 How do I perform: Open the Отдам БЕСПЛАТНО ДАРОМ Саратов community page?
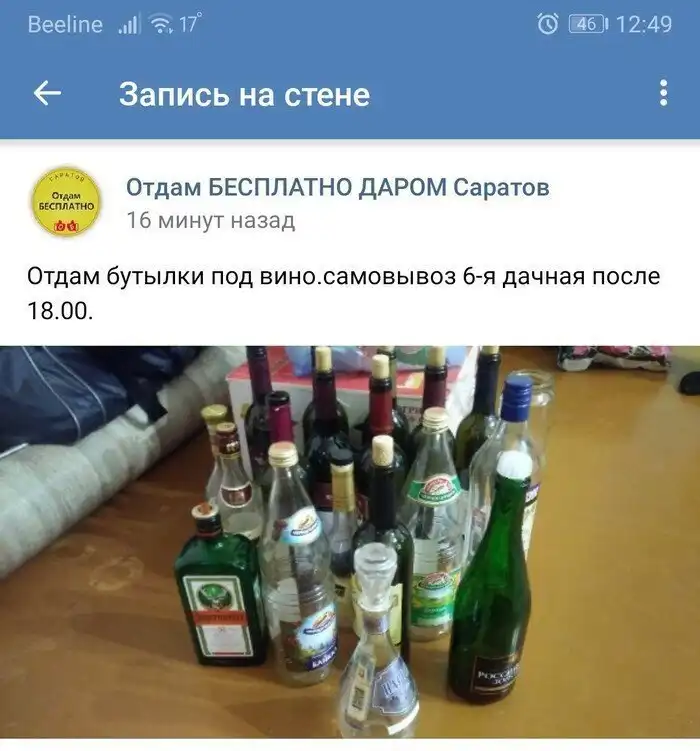click(338, 187)
